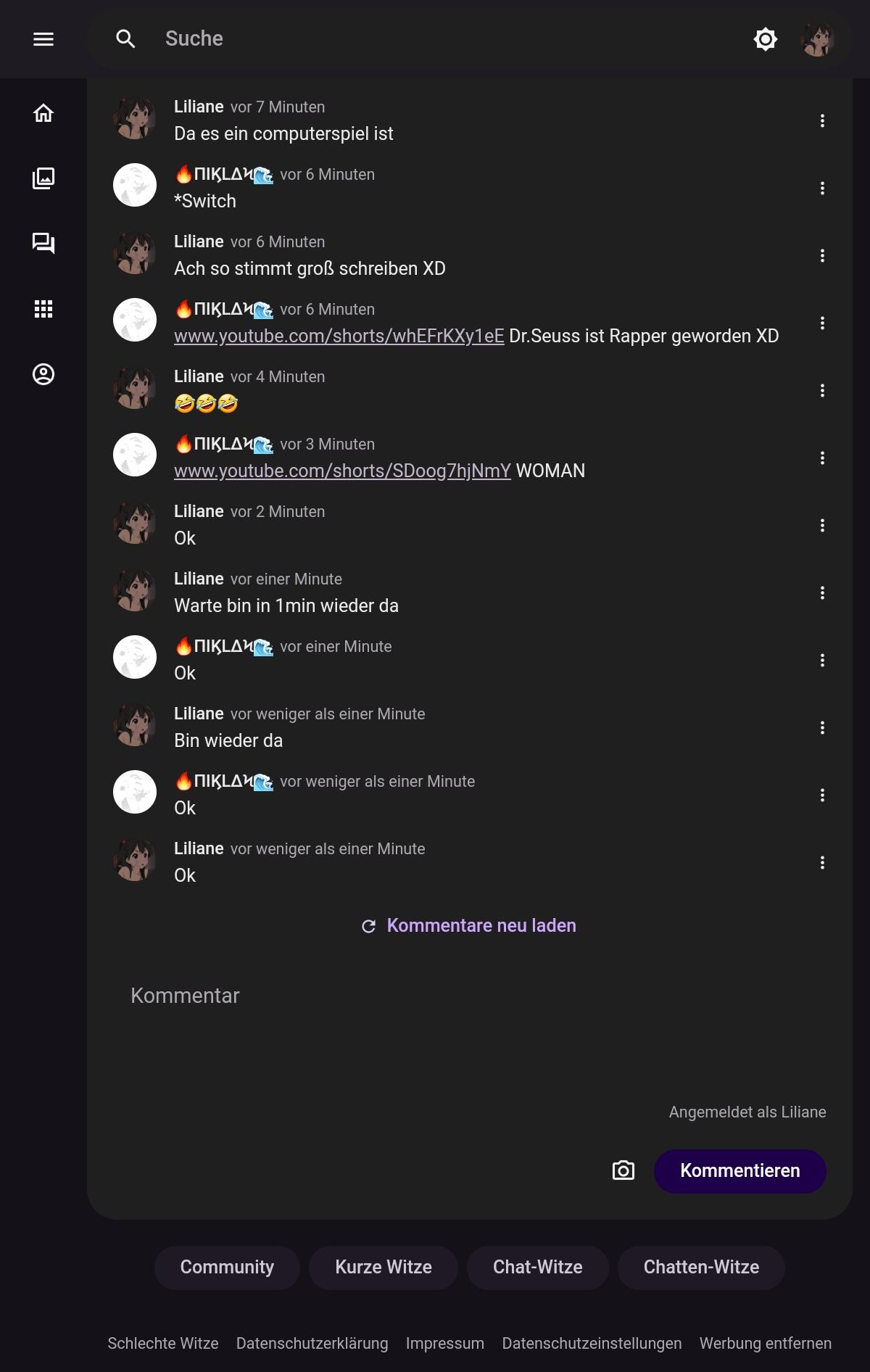Open options for the "*Switch" comment
870x1372 pixels.
point(822,189)
